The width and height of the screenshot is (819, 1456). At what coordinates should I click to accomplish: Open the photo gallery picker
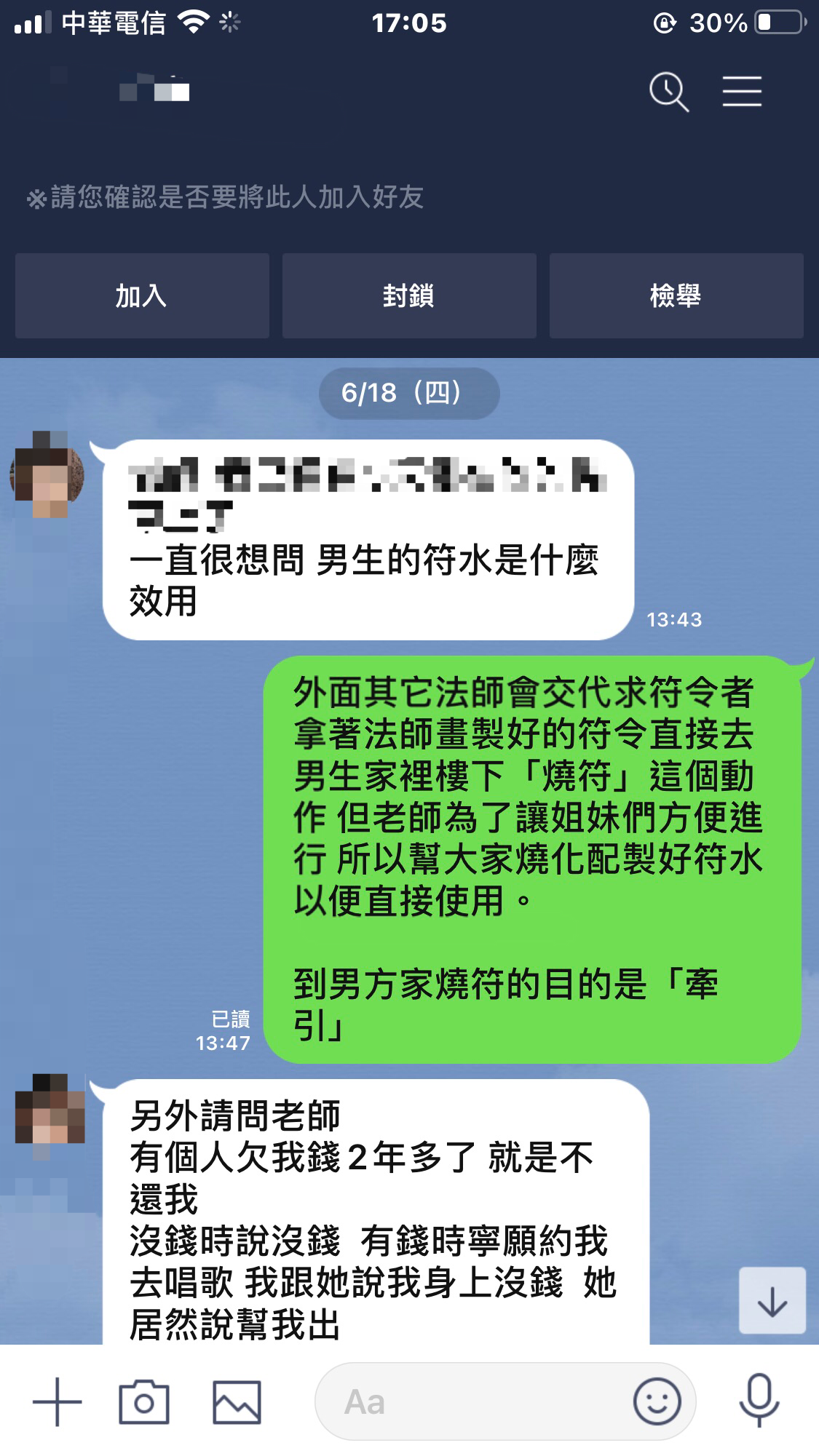pyautogui.click(x=237, y=1401)
